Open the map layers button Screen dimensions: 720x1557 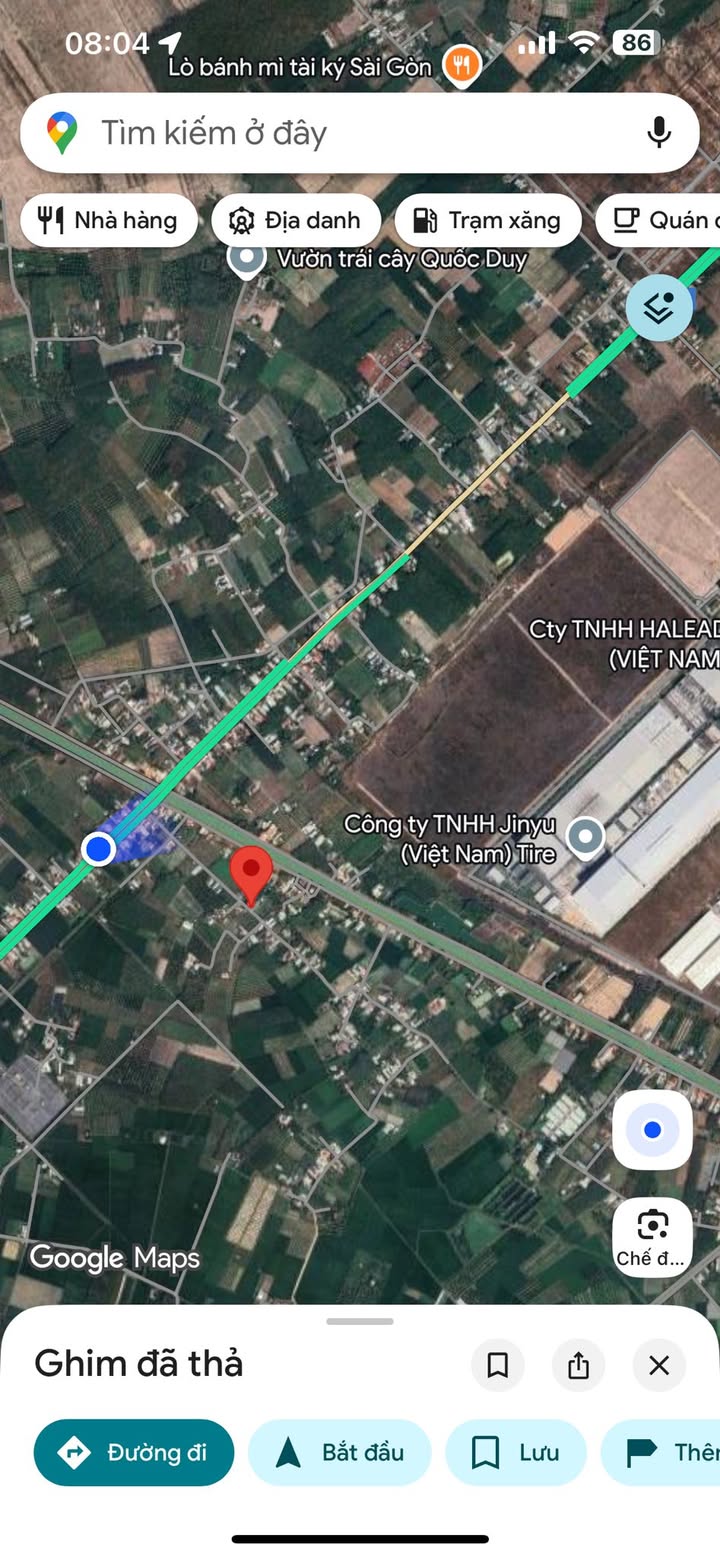(659, 308)
